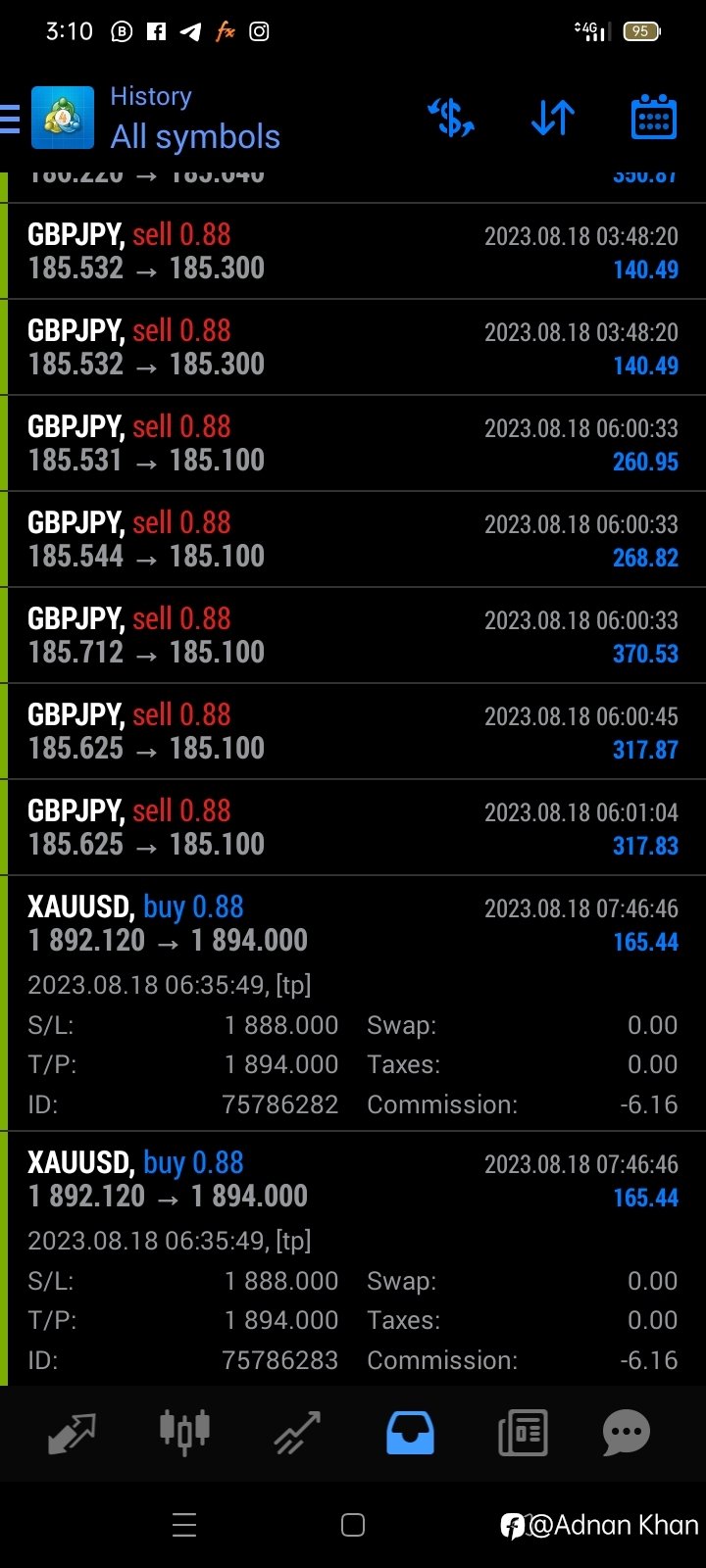Open the side drawer menu

click(10, 119)
